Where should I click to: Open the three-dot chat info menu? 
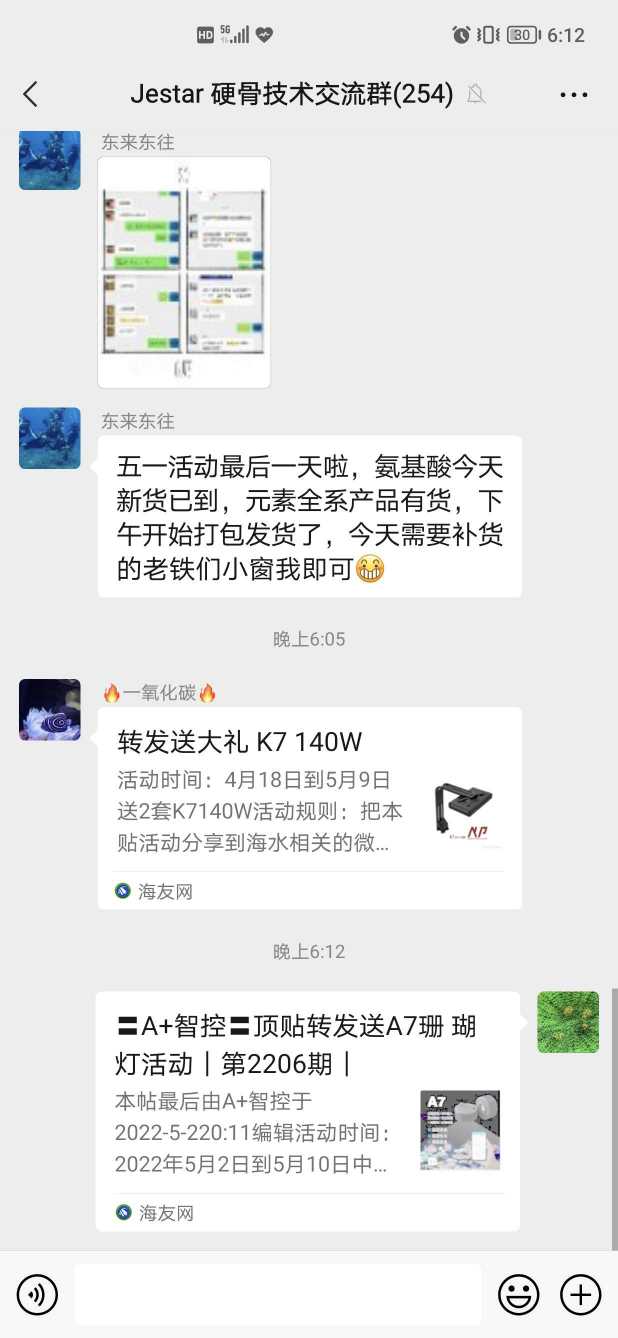(574, 95)
